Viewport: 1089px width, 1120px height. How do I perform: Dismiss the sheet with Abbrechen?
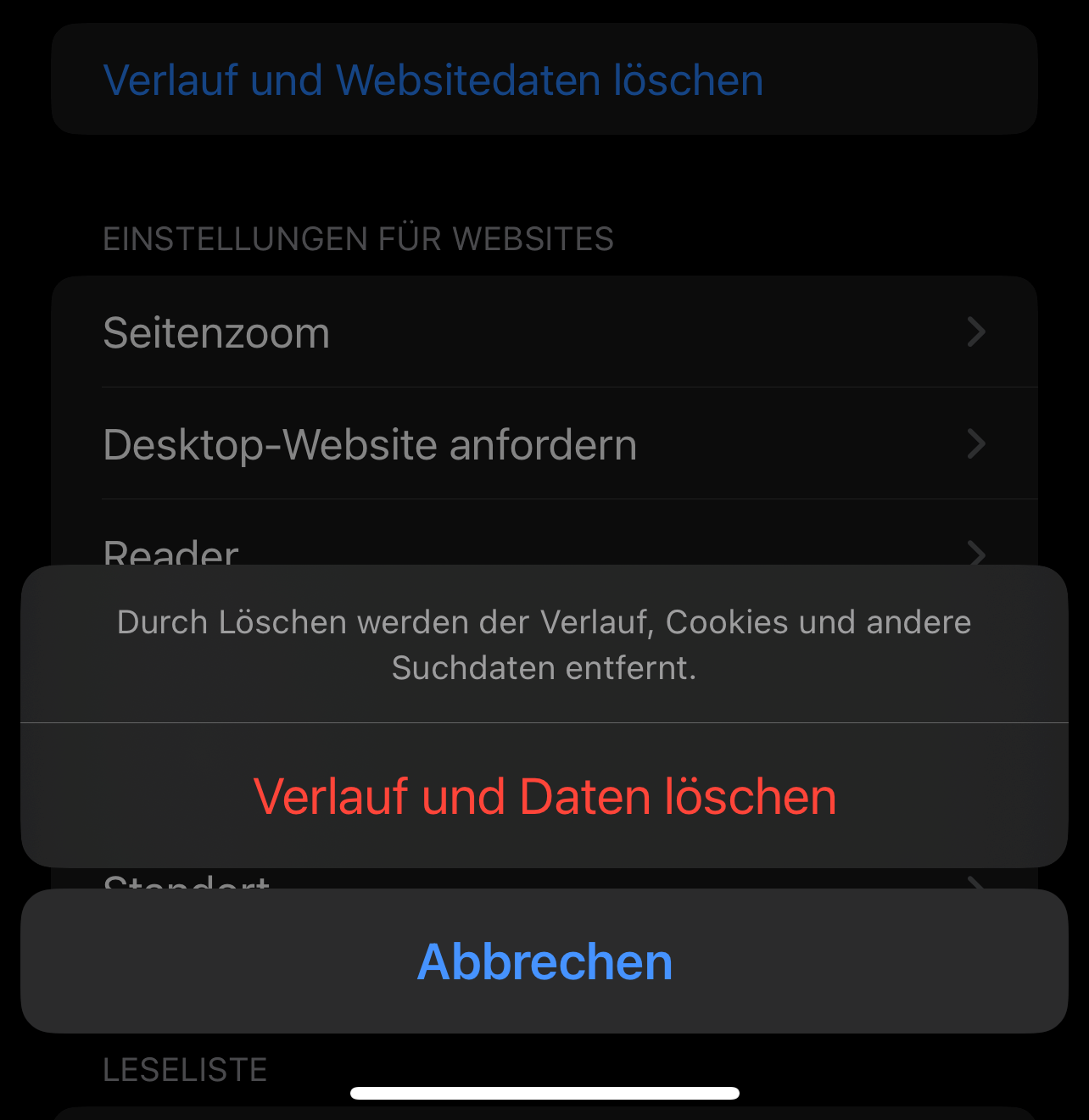tap(544, 961)
